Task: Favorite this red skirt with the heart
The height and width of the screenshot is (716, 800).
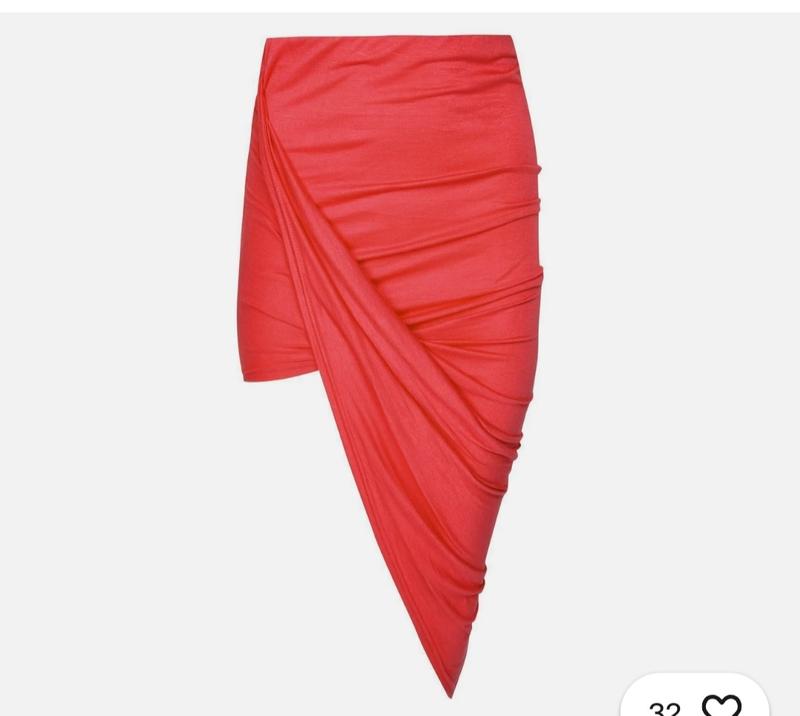Action: pyautogui.click(x=721, y=705)
